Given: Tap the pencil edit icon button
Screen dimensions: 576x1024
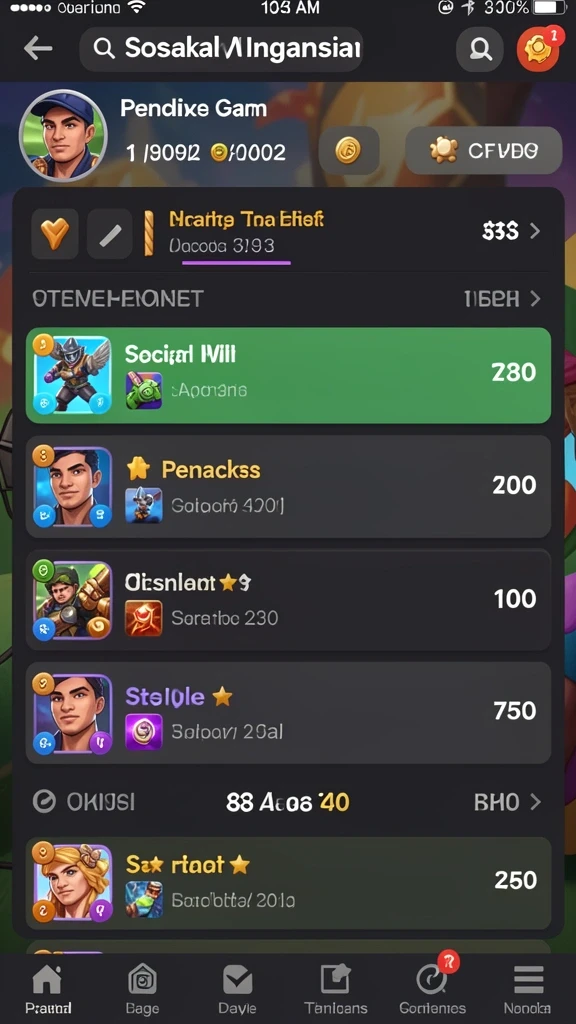Looking at the screenshot, I should [x=110, y=232].
